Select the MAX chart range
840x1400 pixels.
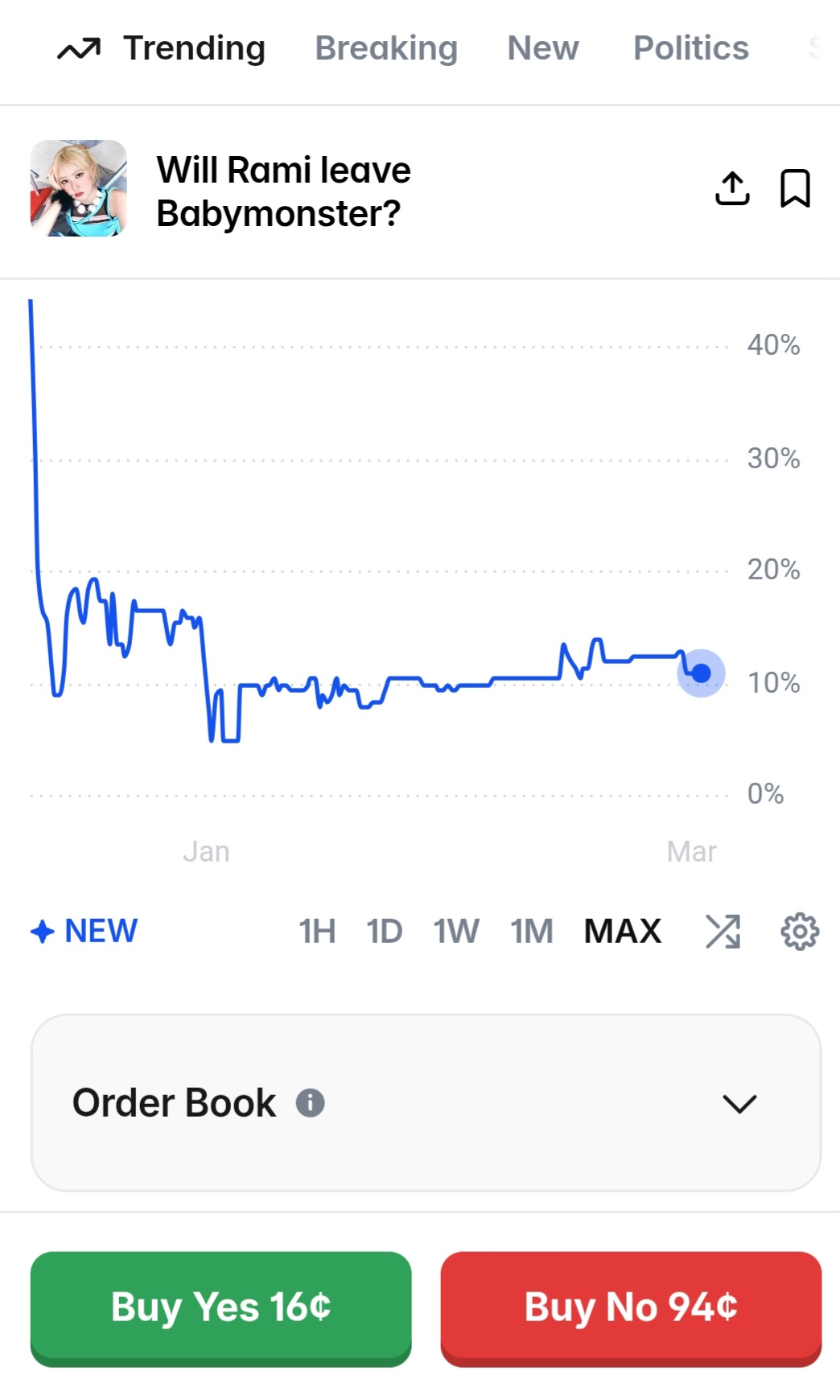click(623, 932)
